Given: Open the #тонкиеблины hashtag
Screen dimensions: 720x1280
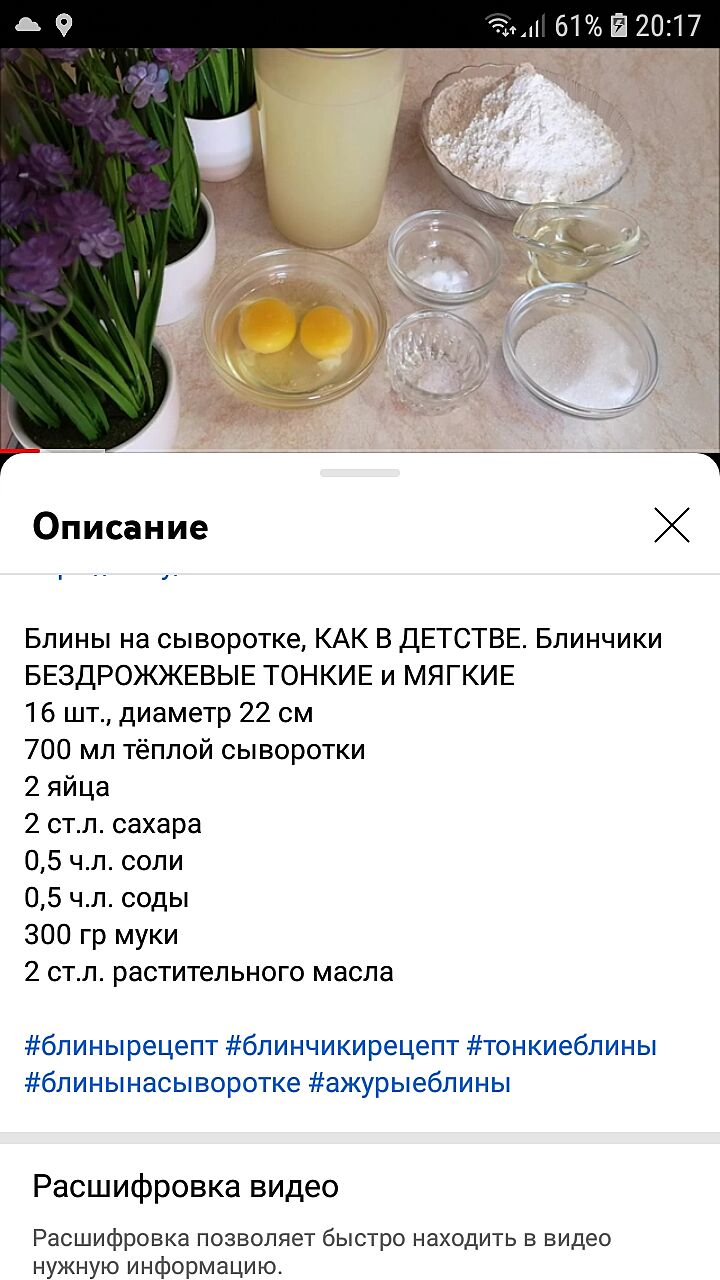Looking at the screenshot, I should pos(562,1047).
